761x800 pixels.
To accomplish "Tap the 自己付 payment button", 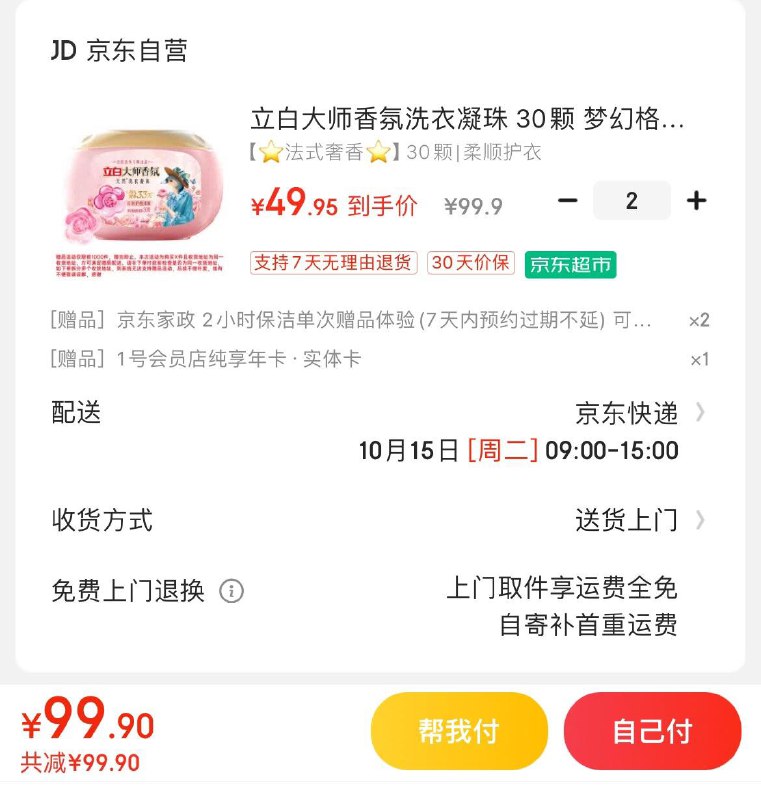I will point(653,731).
